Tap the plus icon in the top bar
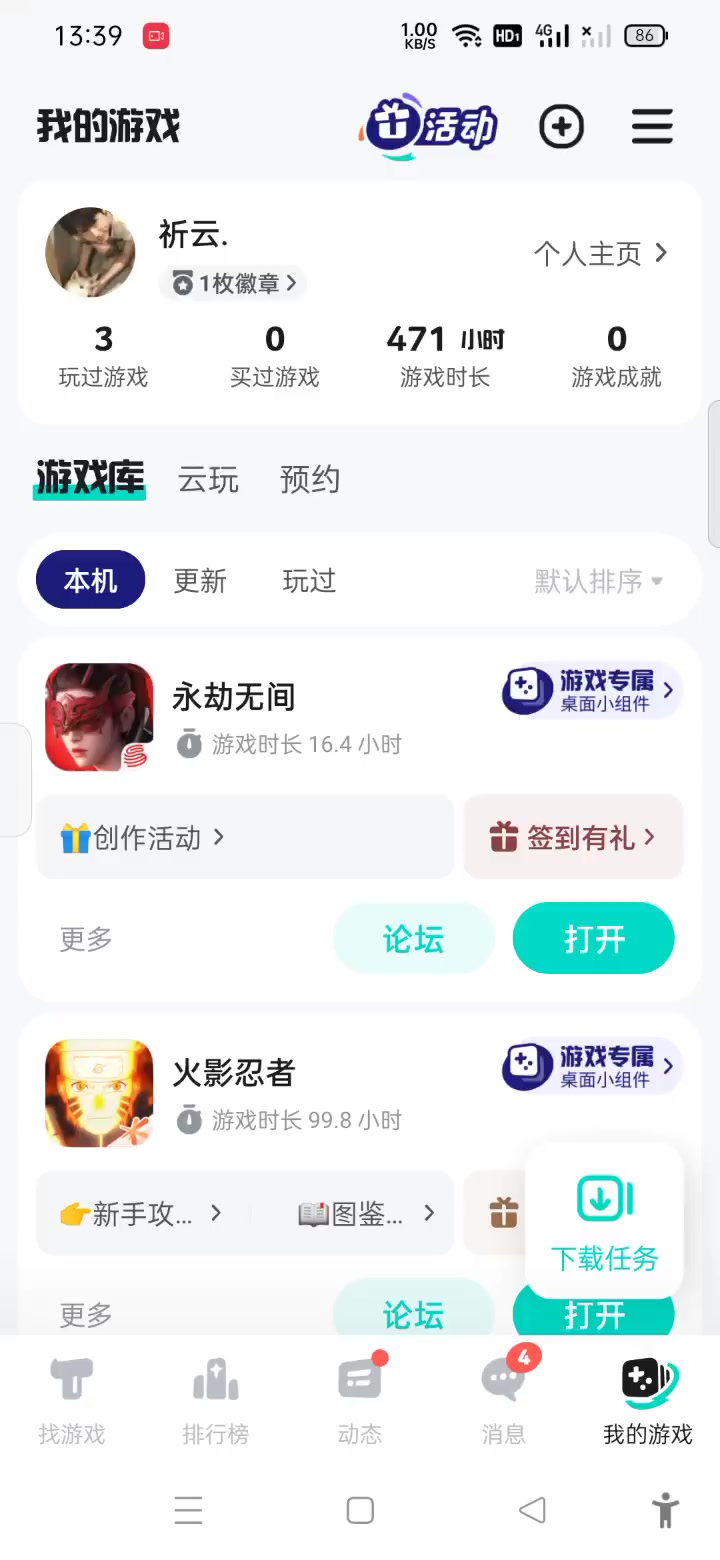 click(x=561, y=127)
